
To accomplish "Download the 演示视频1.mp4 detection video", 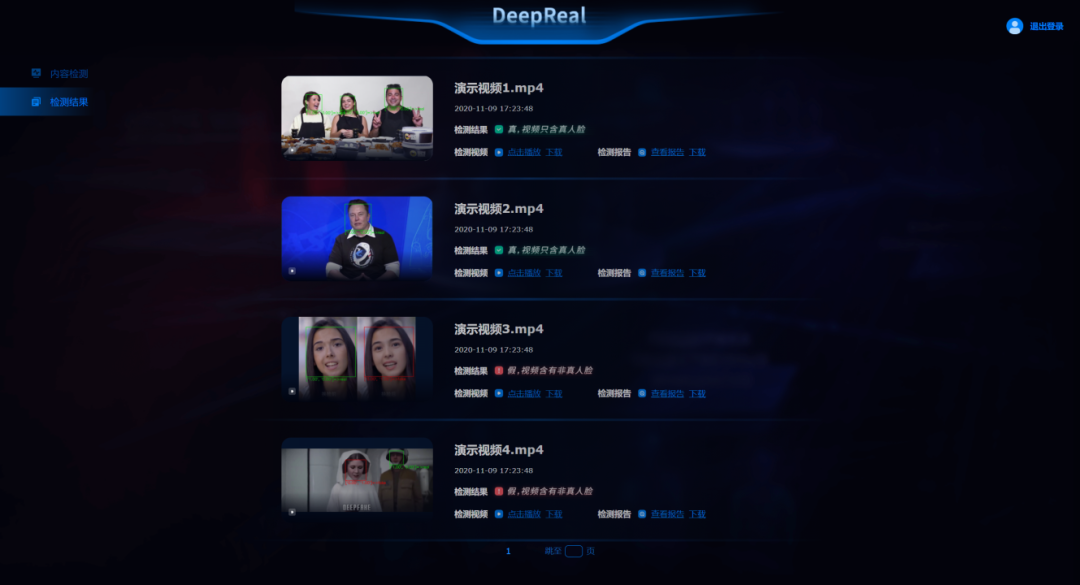I will point(554,152).
